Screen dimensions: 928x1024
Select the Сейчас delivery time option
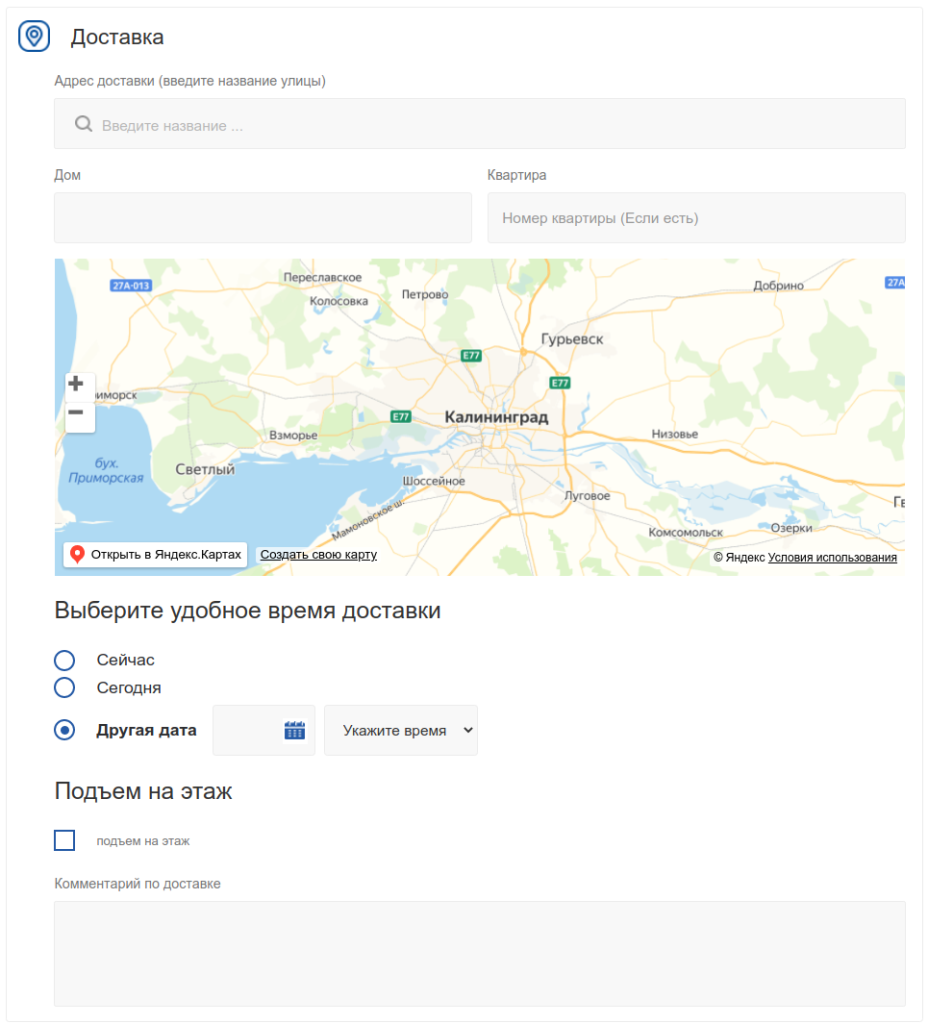pyautogui.click(x=65, y=660)
